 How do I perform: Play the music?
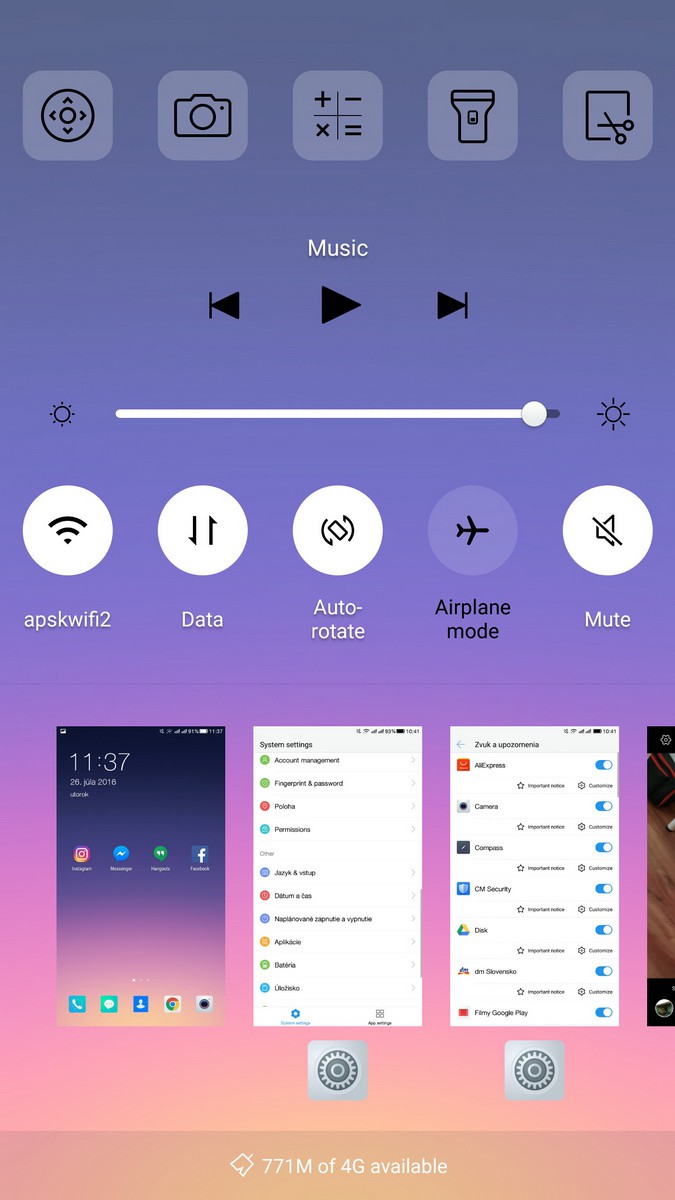(339, 305)
